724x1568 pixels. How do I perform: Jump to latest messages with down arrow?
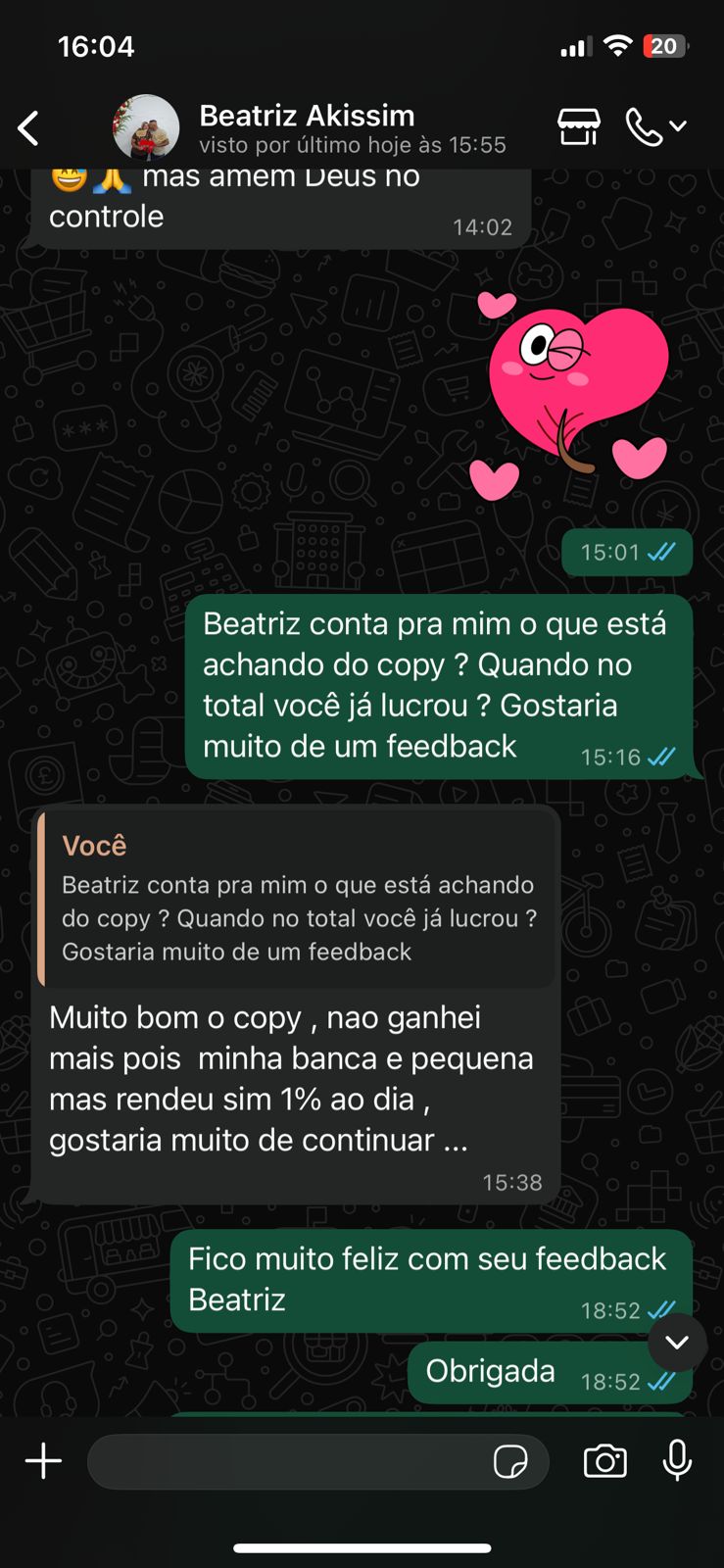tap(677, 1343)
